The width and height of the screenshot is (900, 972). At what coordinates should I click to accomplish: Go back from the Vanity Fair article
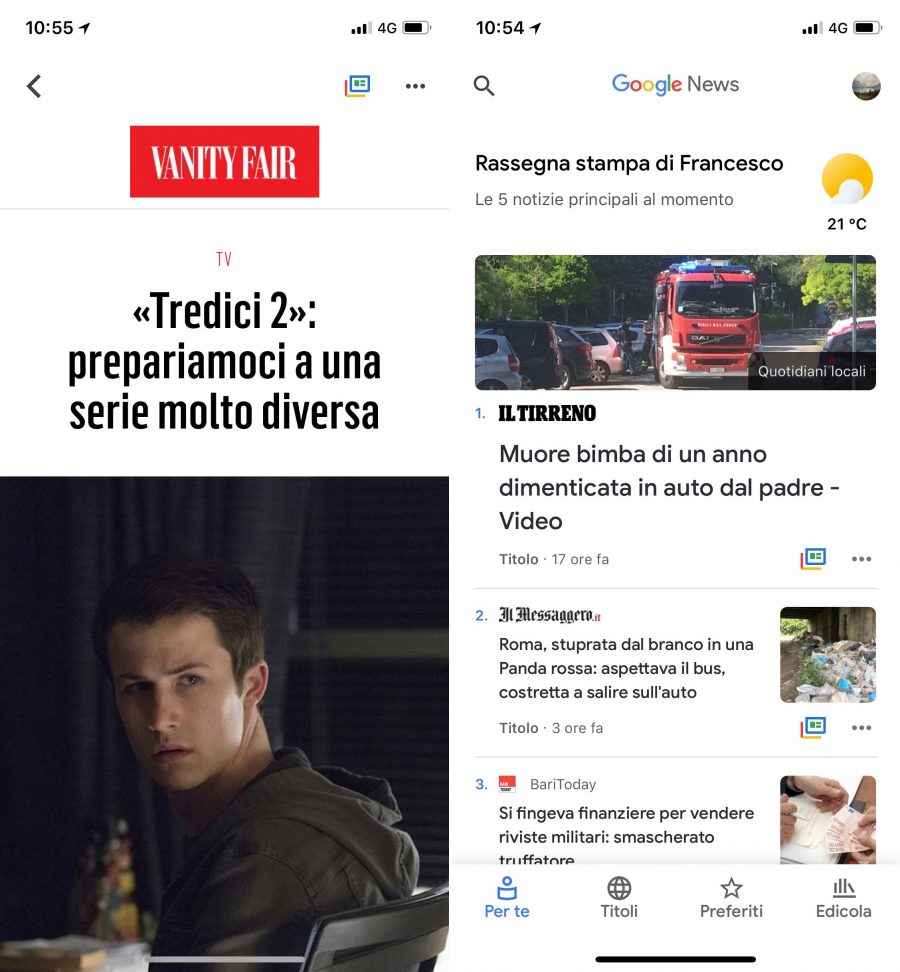[x=34, y=87]
